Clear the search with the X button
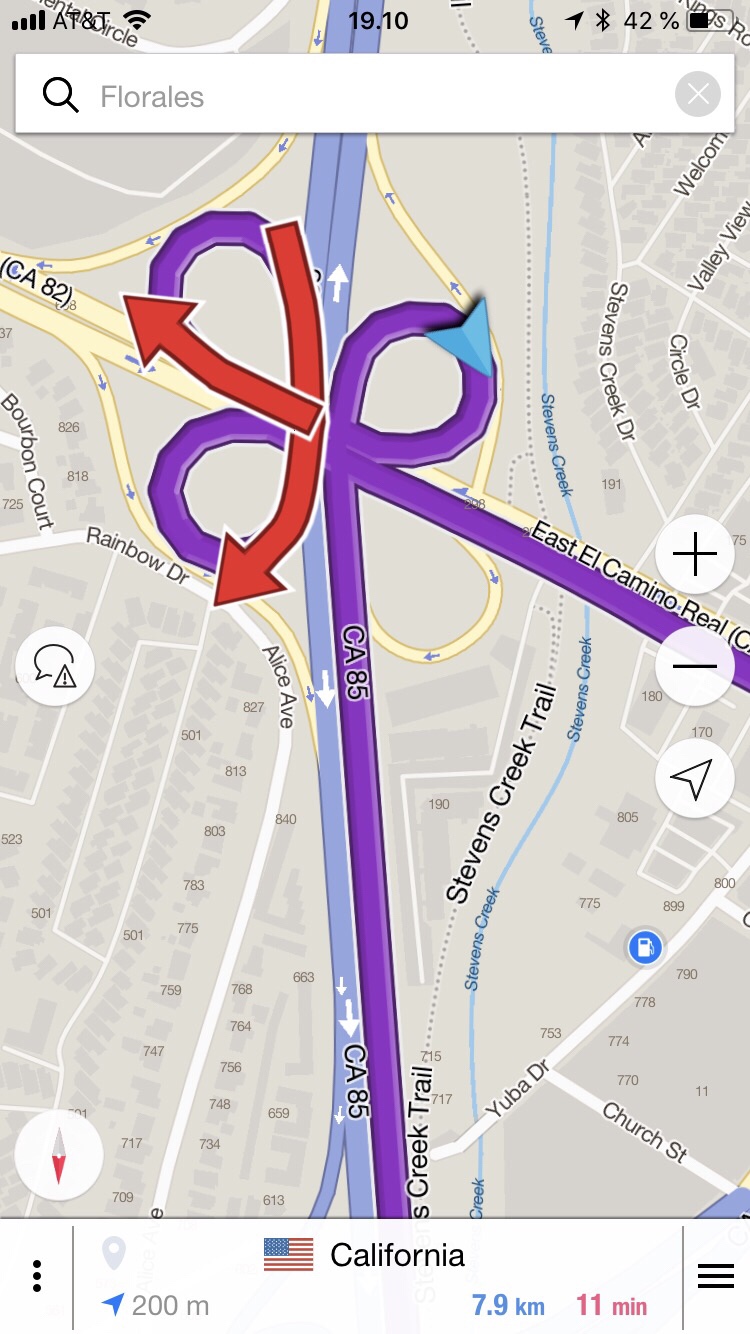 point(698,96)
